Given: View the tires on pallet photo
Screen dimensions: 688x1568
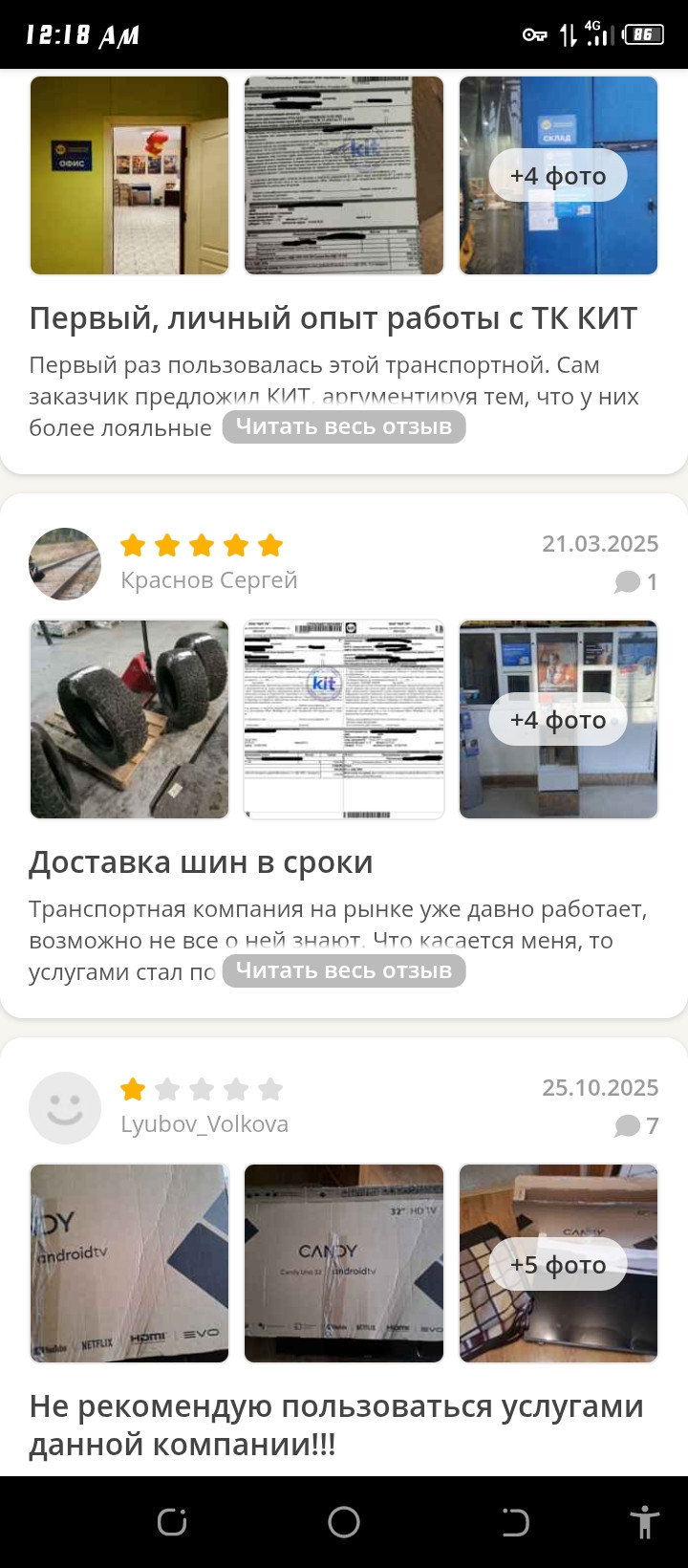Looking at the screenshot, I should coord(130,720).
